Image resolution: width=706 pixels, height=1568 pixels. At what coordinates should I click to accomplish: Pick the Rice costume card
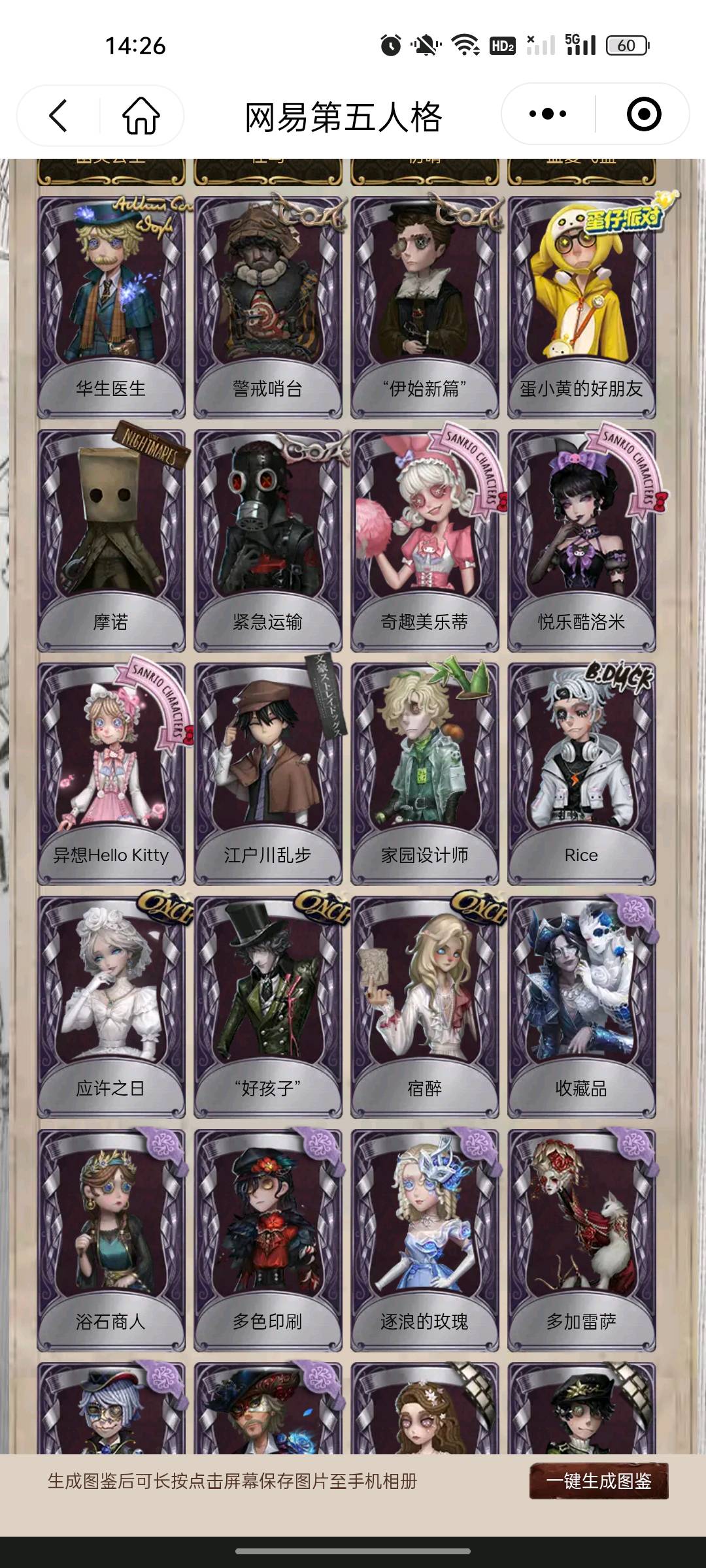click(x=582, y=774)
